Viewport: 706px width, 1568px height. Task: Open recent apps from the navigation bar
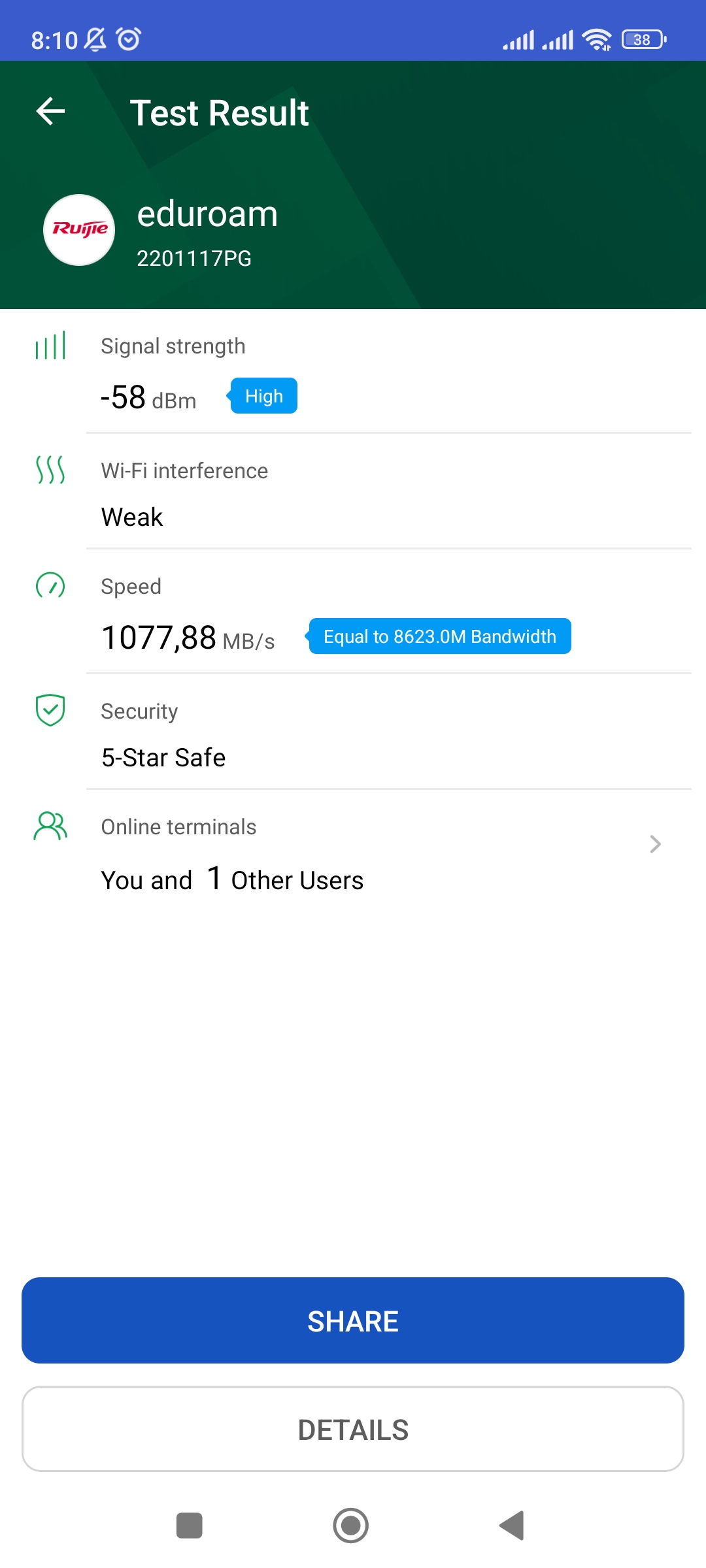[x=190, y=1526]
